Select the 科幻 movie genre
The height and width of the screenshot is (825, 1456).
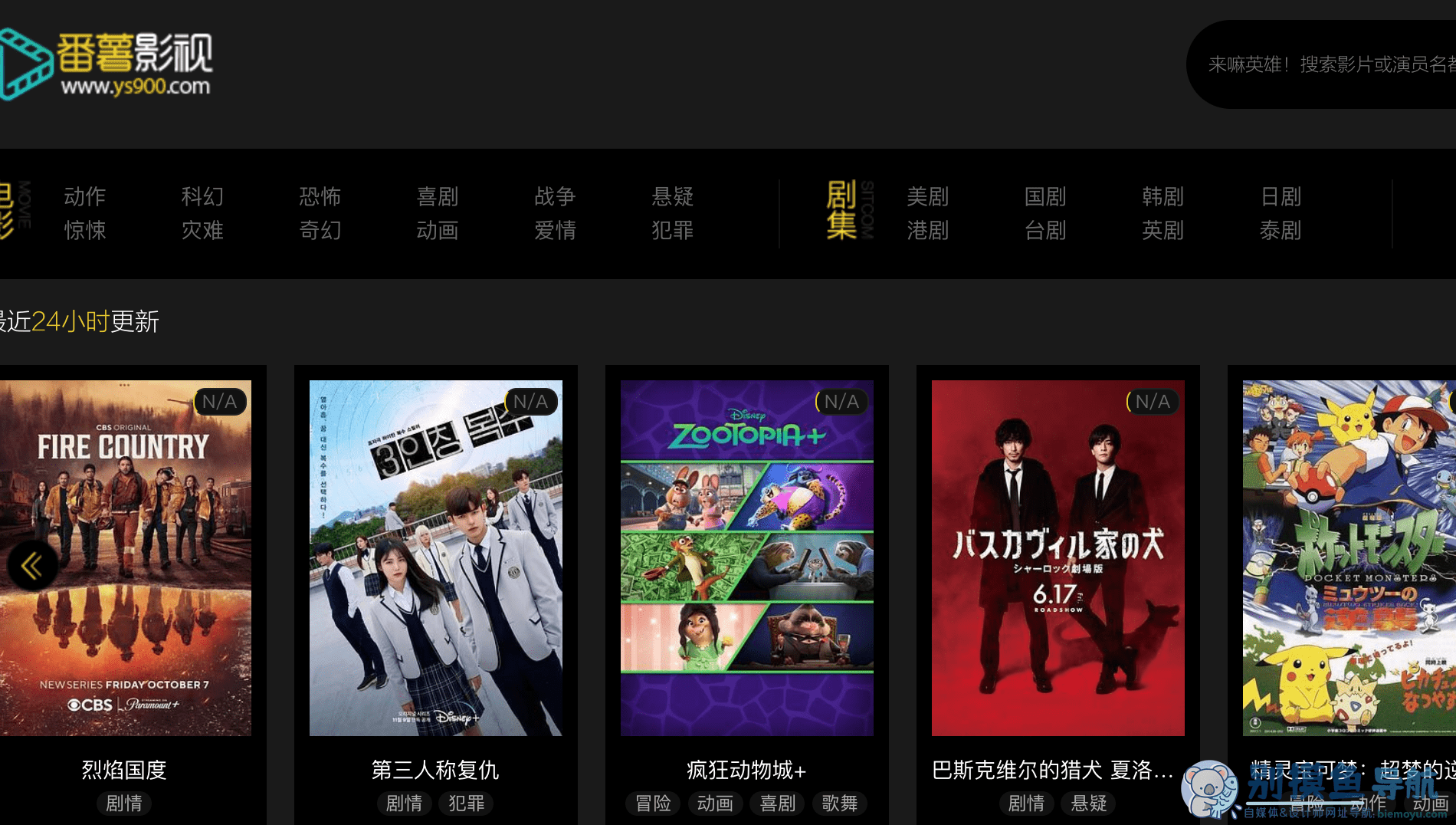pyautogui.click(x=202, y=196)
